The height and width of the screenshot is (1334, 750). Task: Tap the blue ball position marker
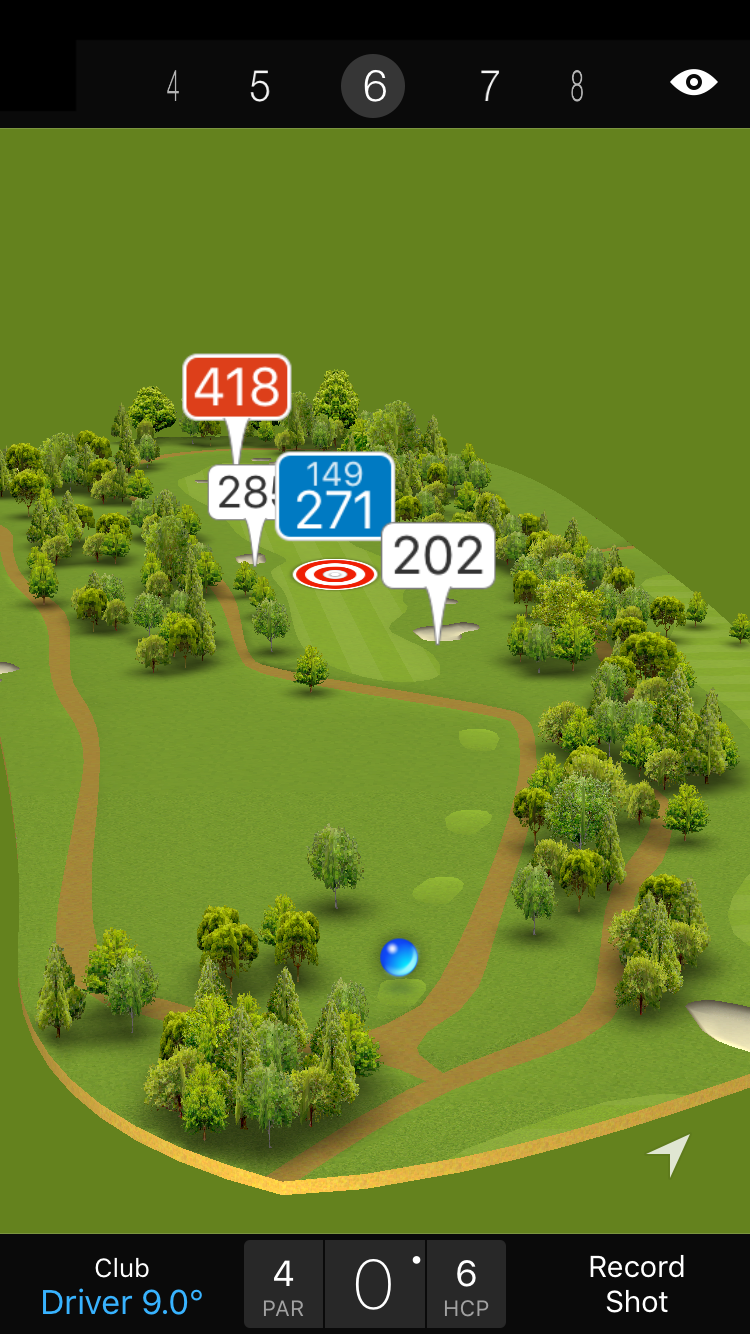click(x=399, y=957)
